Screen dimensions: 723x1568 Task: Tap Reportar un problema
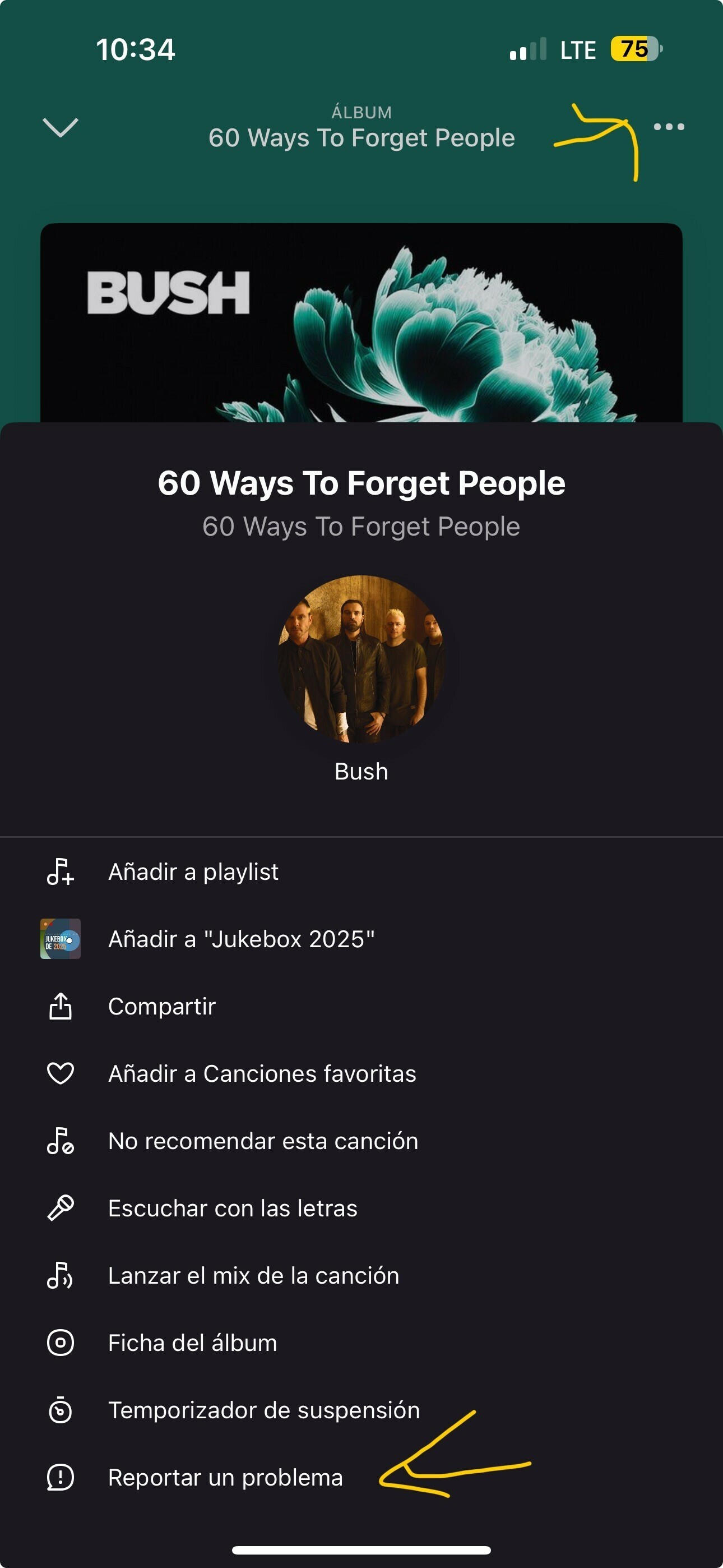(x=225, y=1477)
